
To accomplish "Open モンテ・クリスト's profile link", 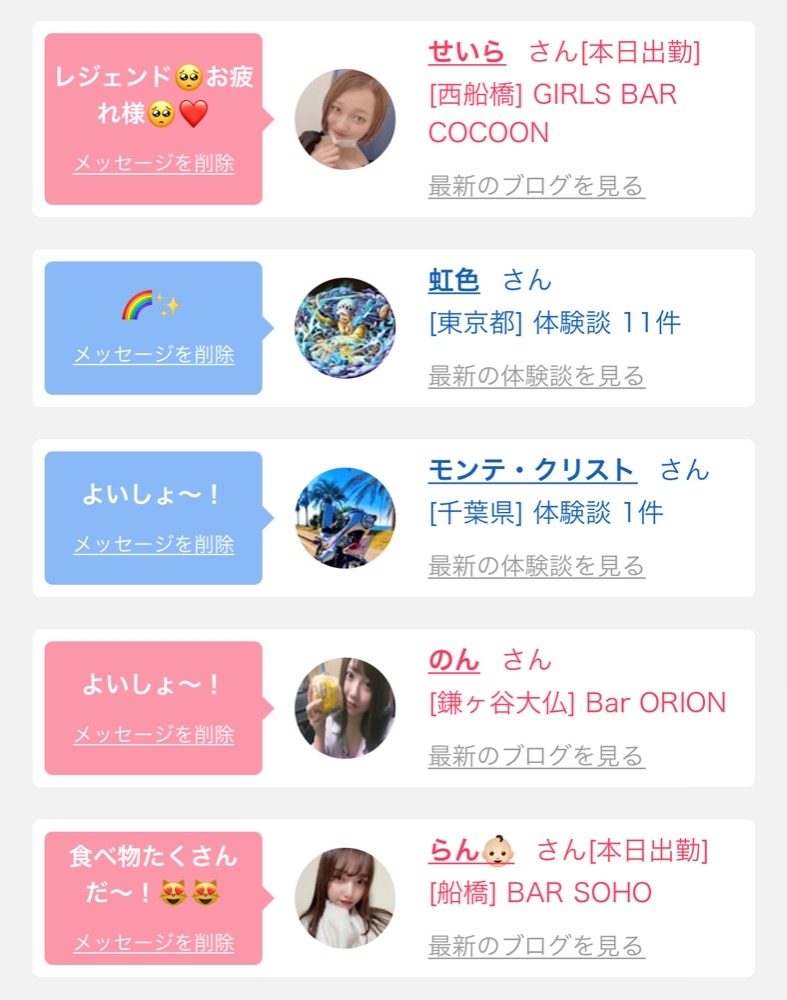I will point(531,470).
